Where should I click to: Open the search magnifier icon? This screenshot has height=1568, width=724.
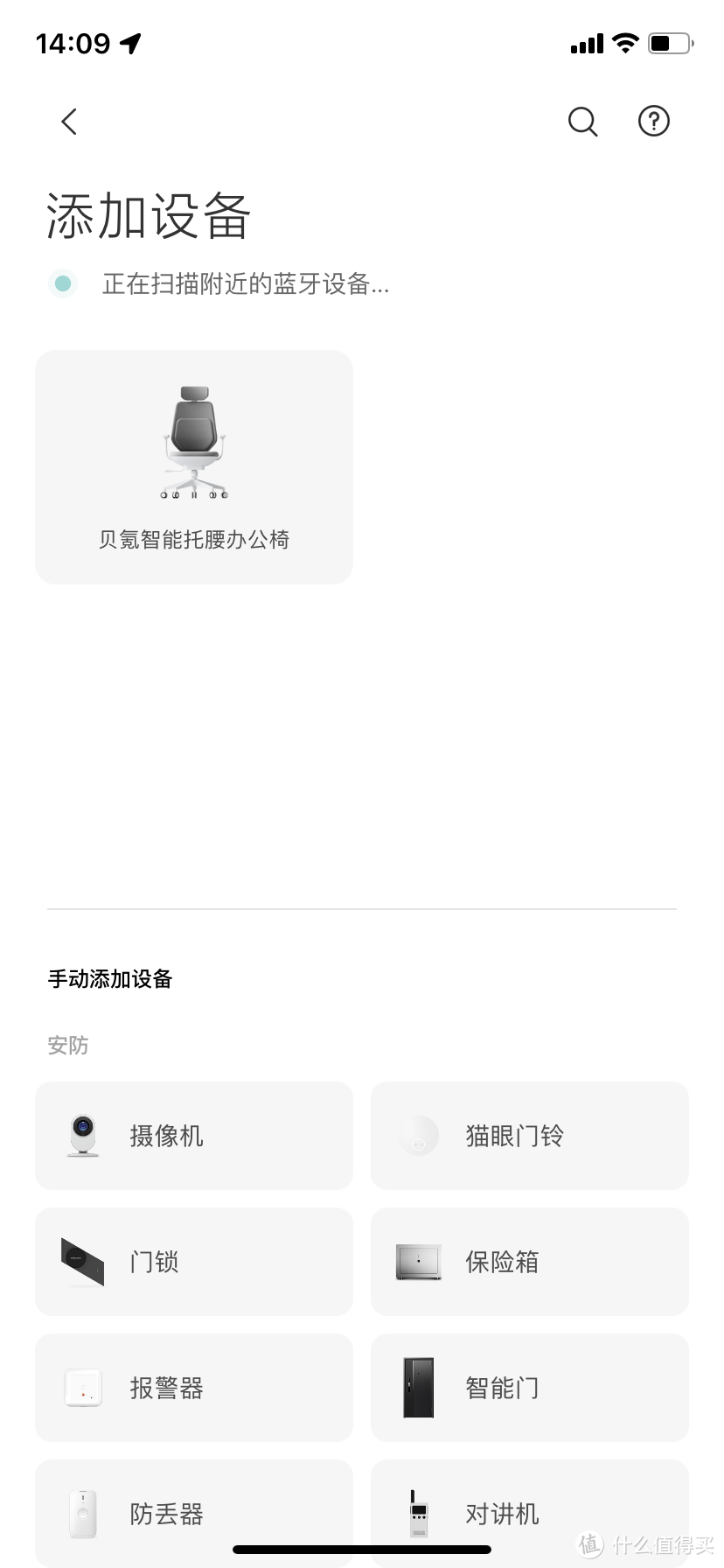click(582, 122)
